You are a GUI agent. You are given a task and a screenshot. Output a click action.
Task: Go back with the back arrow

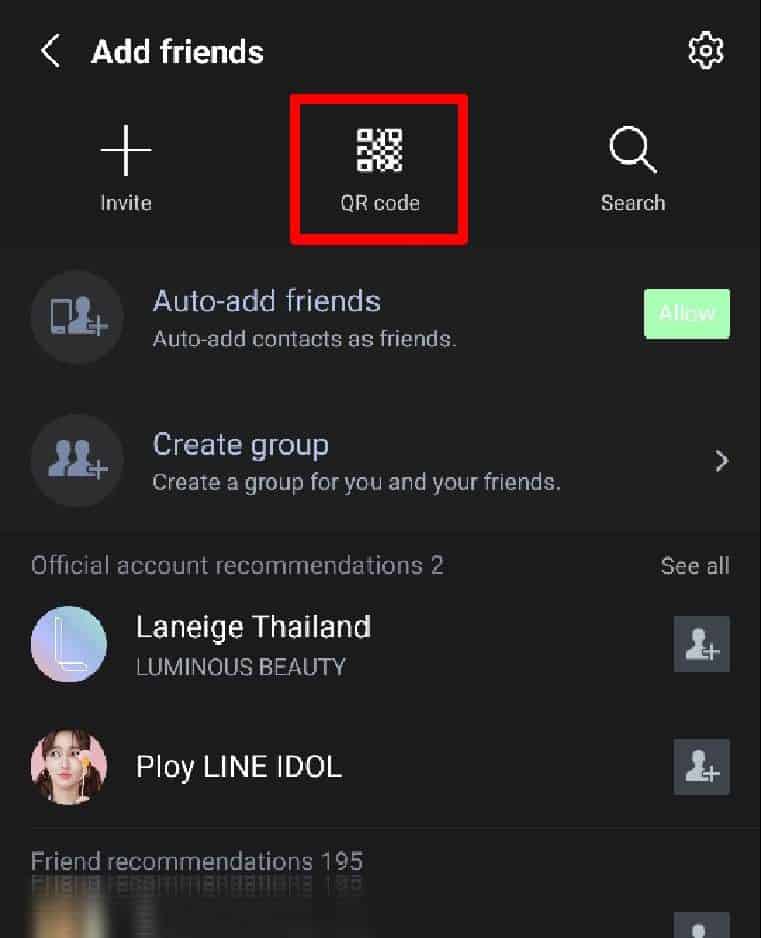click(49, 50)
